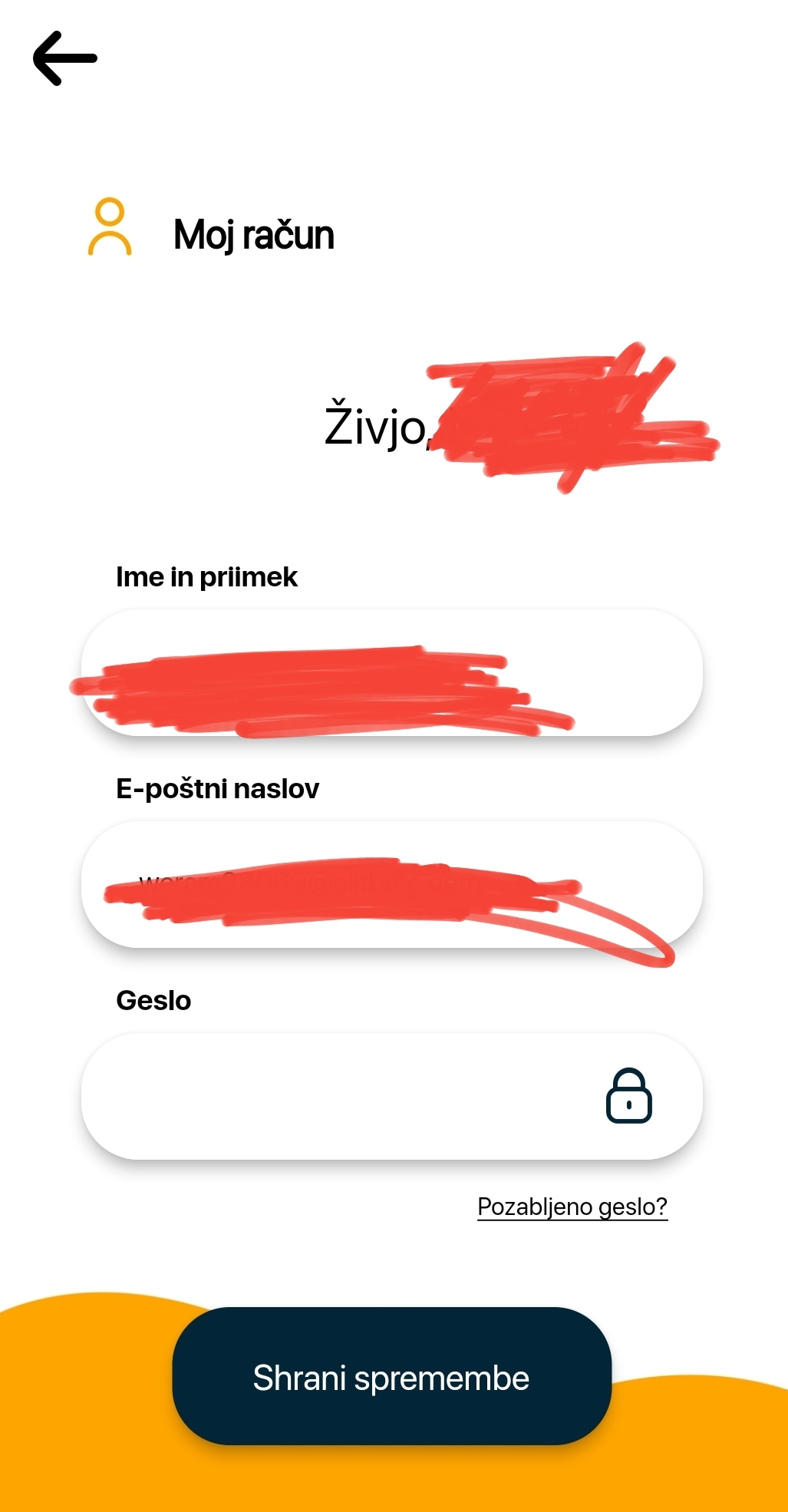Tap the Ime in priimek field
The width and height of the screenshot is (788, 1512).
coord(391,673)
